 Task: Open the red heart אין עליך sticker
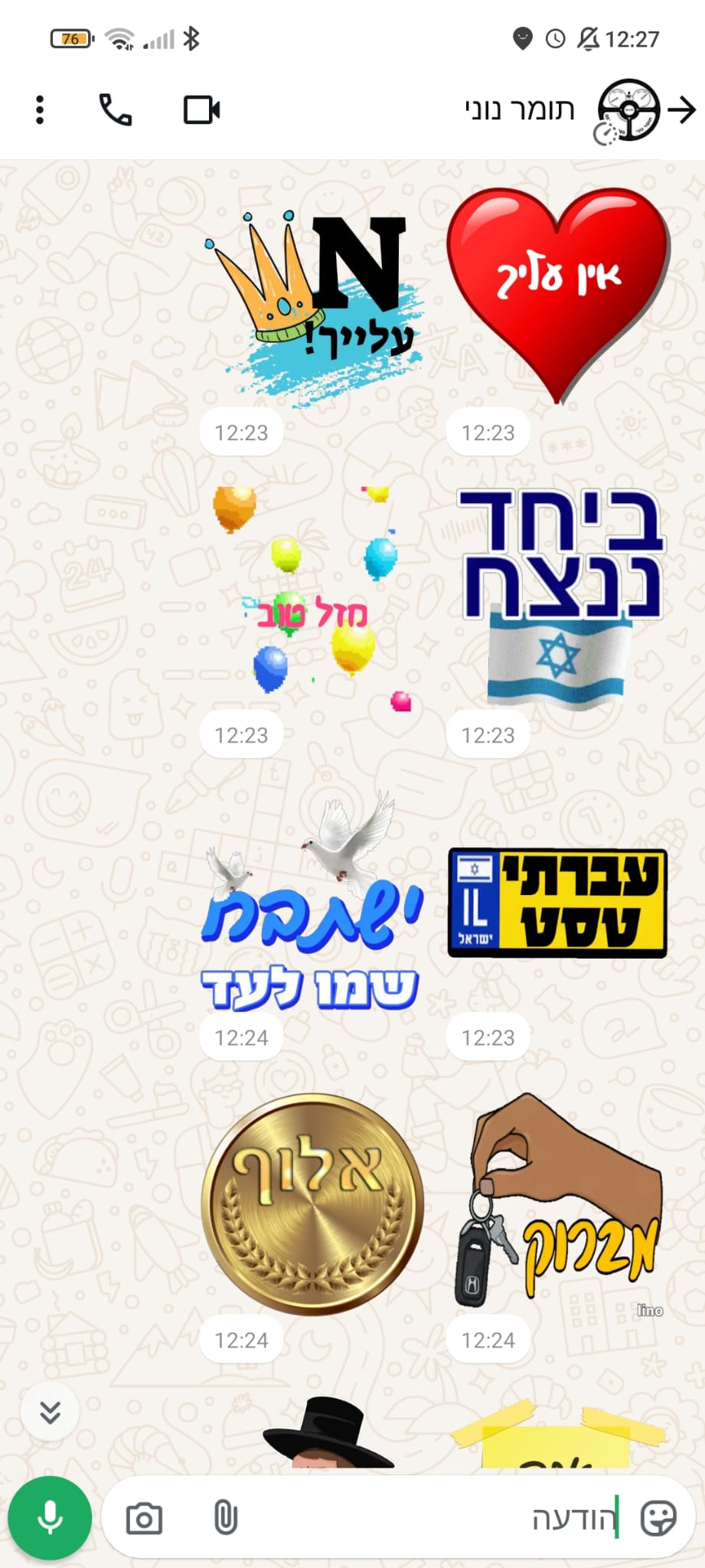[x=558, y=295]
